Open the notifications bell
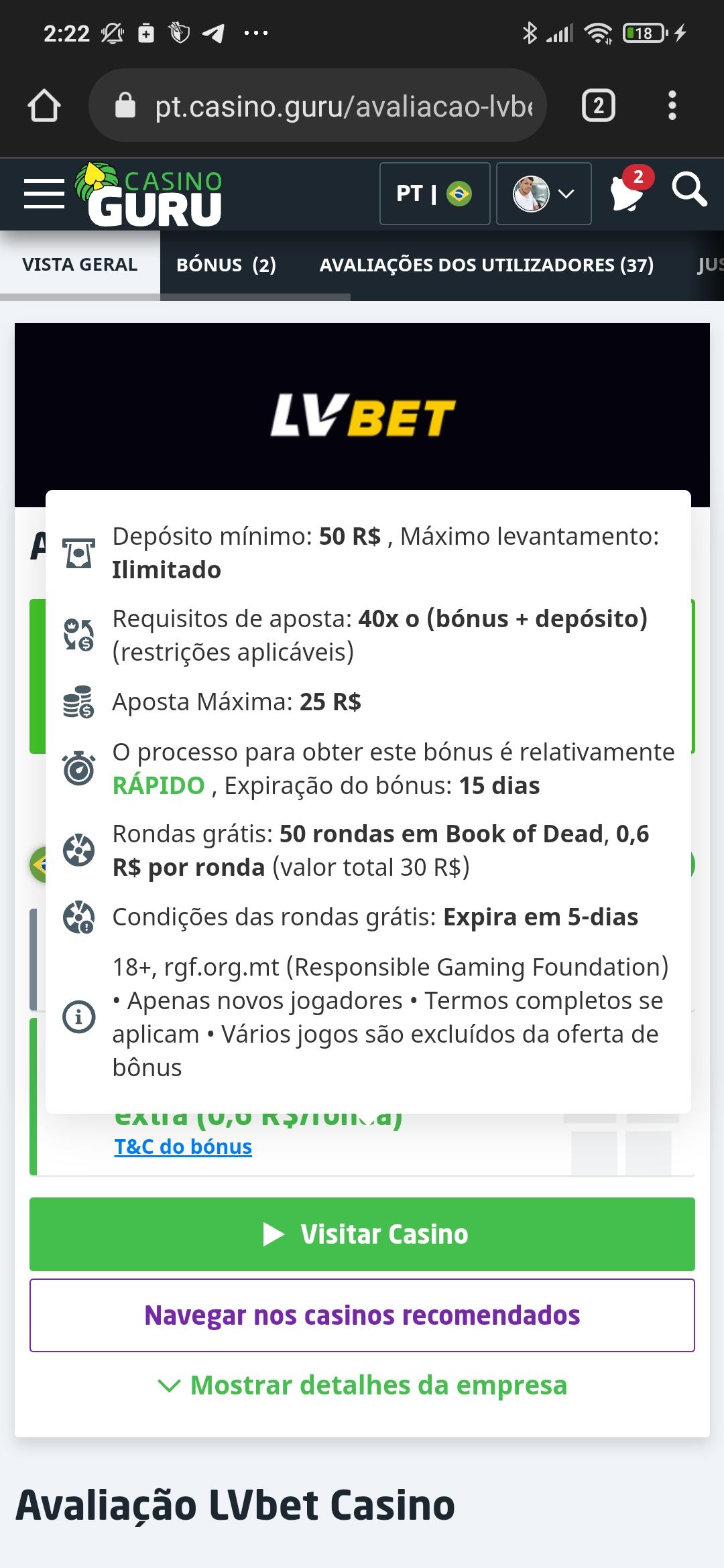 coord(627,192)
